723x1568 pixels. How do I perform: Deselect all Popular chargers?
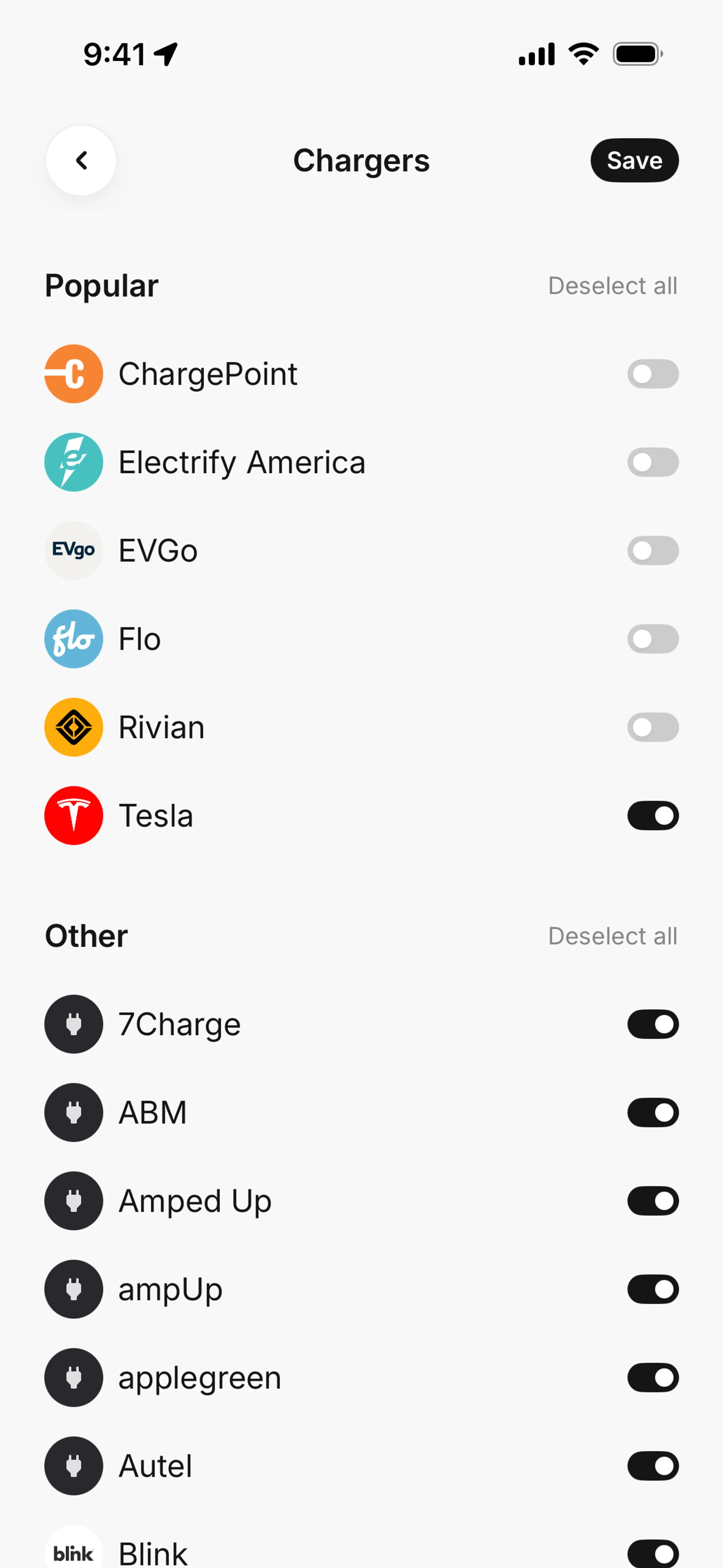[x=612, y=286]
